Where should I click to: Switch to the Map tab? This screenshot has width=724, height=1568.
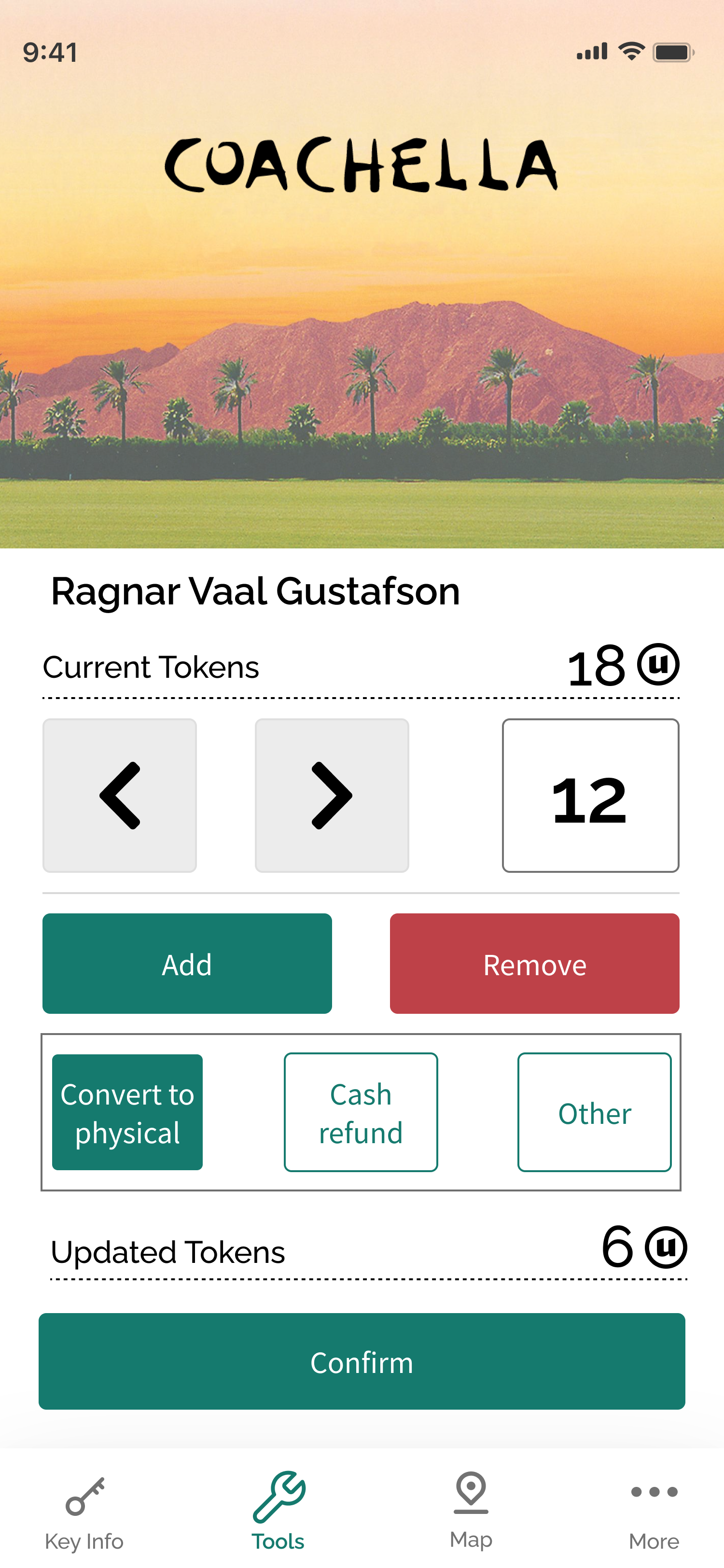(470, 1516)
